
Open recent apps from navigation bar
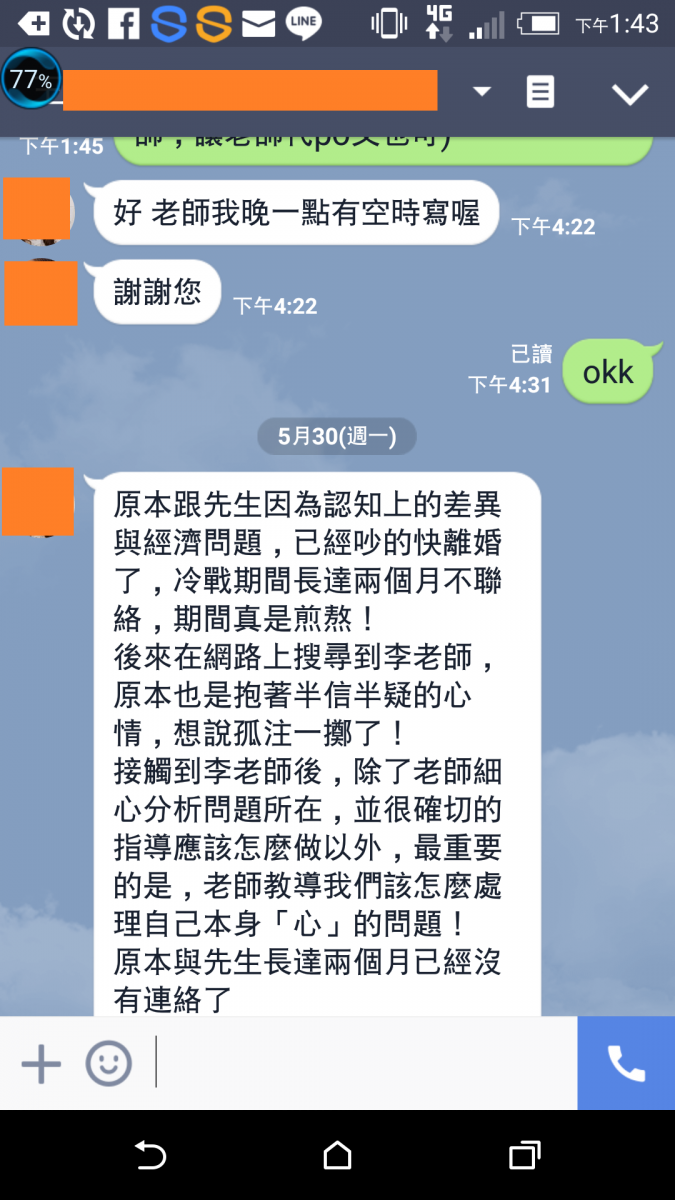click(x=524, y=1155)
